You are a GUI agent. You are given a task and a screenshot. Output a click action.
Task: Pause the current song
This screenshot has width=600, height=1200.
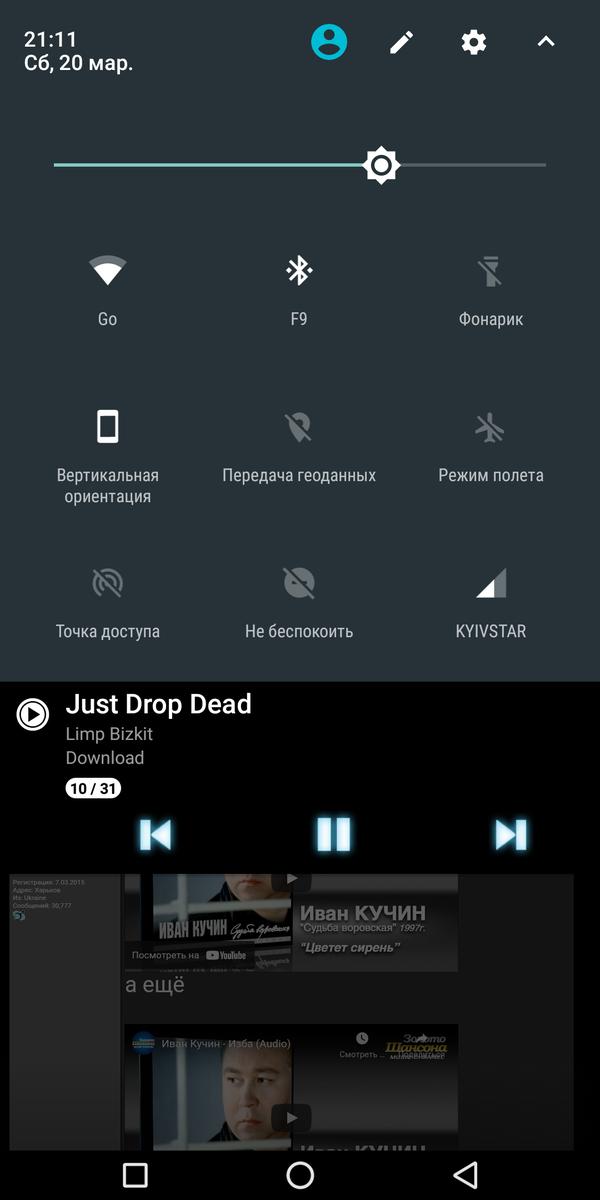pyautogui.click(x=333, y=834)
